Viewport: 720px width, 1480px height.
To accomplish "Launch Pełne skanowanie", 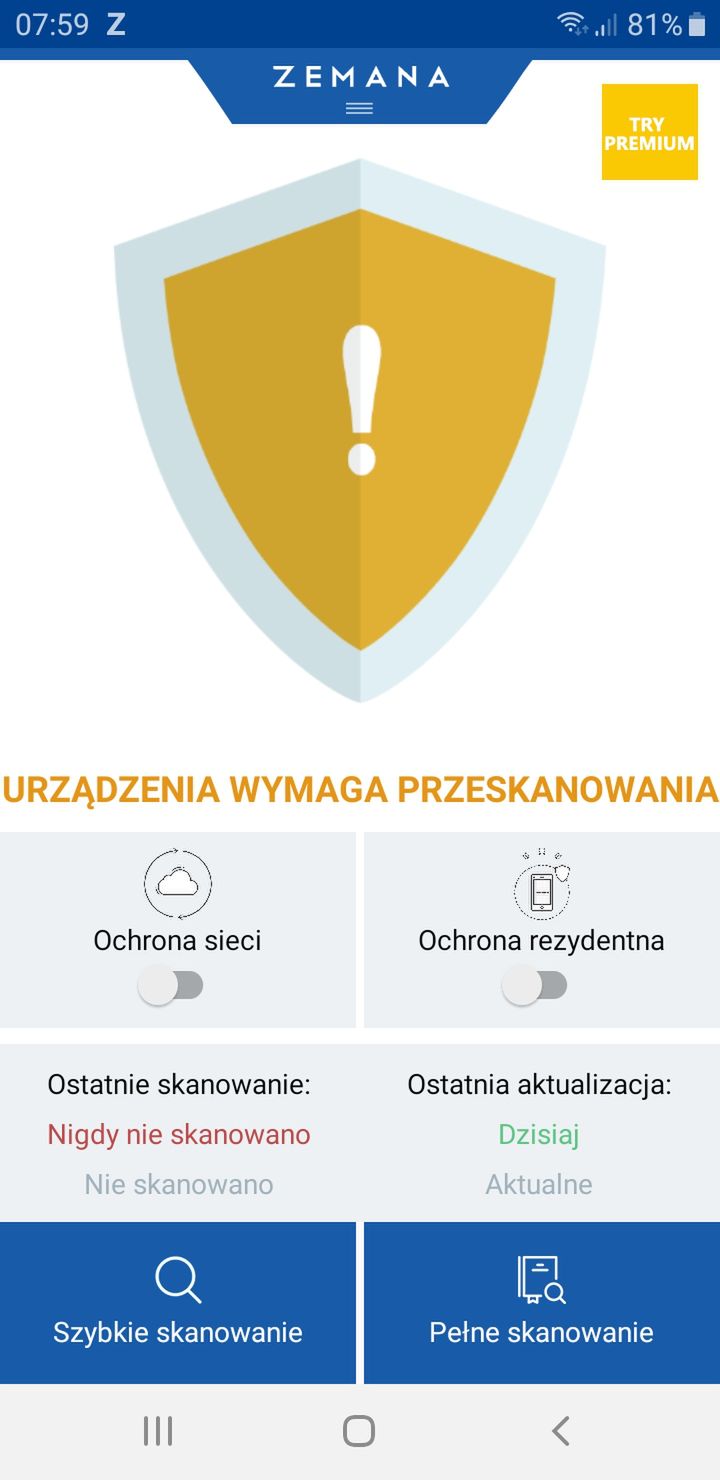I will tap(542, 1303).
